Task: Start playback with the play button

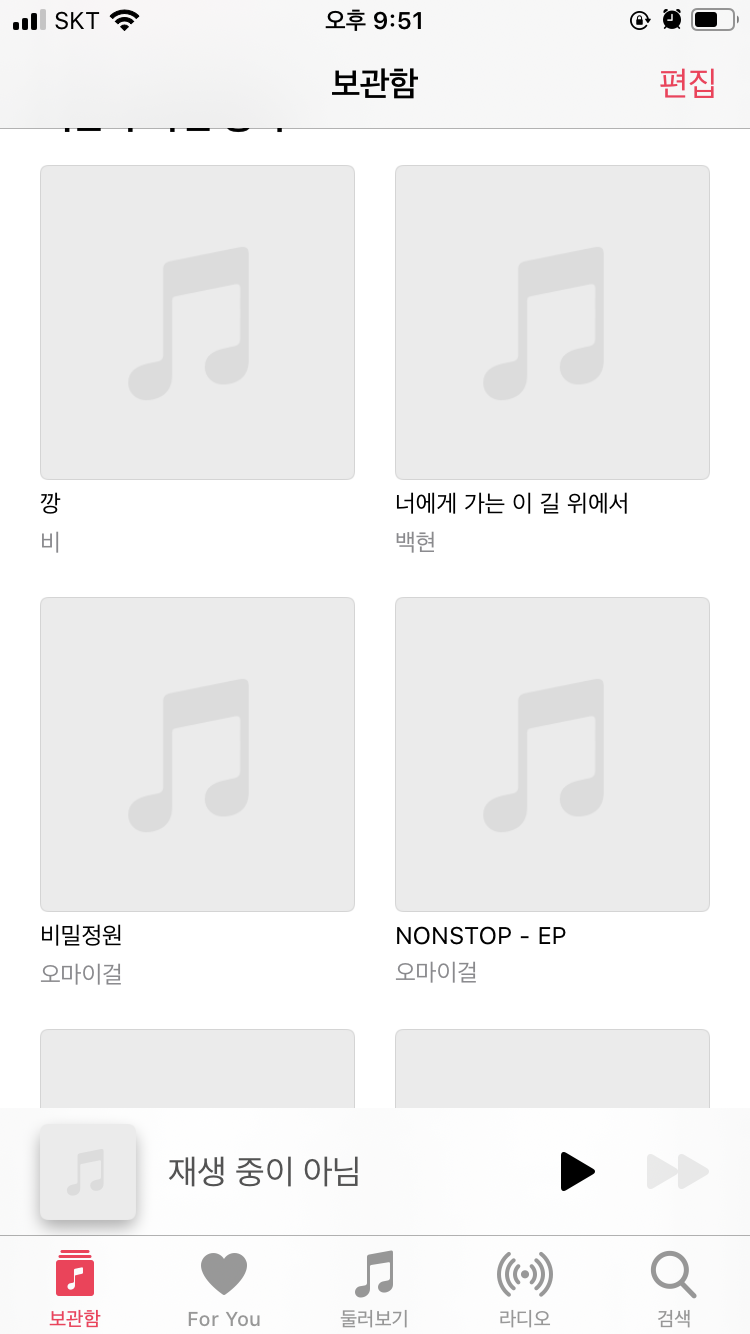Action: pos(577,1171)
